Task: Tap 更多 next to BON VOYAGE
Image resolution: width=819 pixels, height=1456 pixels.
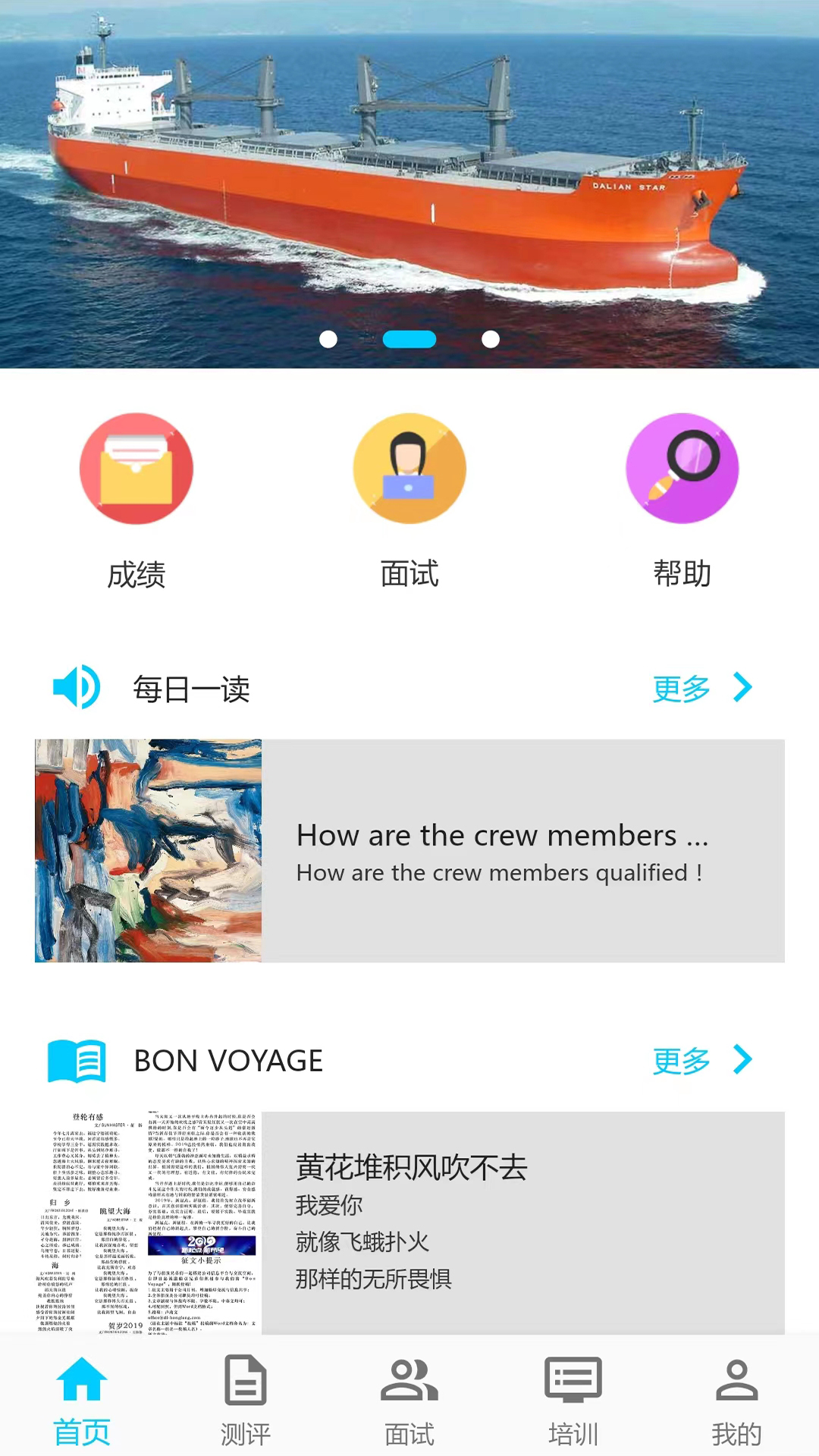Action: (701, 1060)
